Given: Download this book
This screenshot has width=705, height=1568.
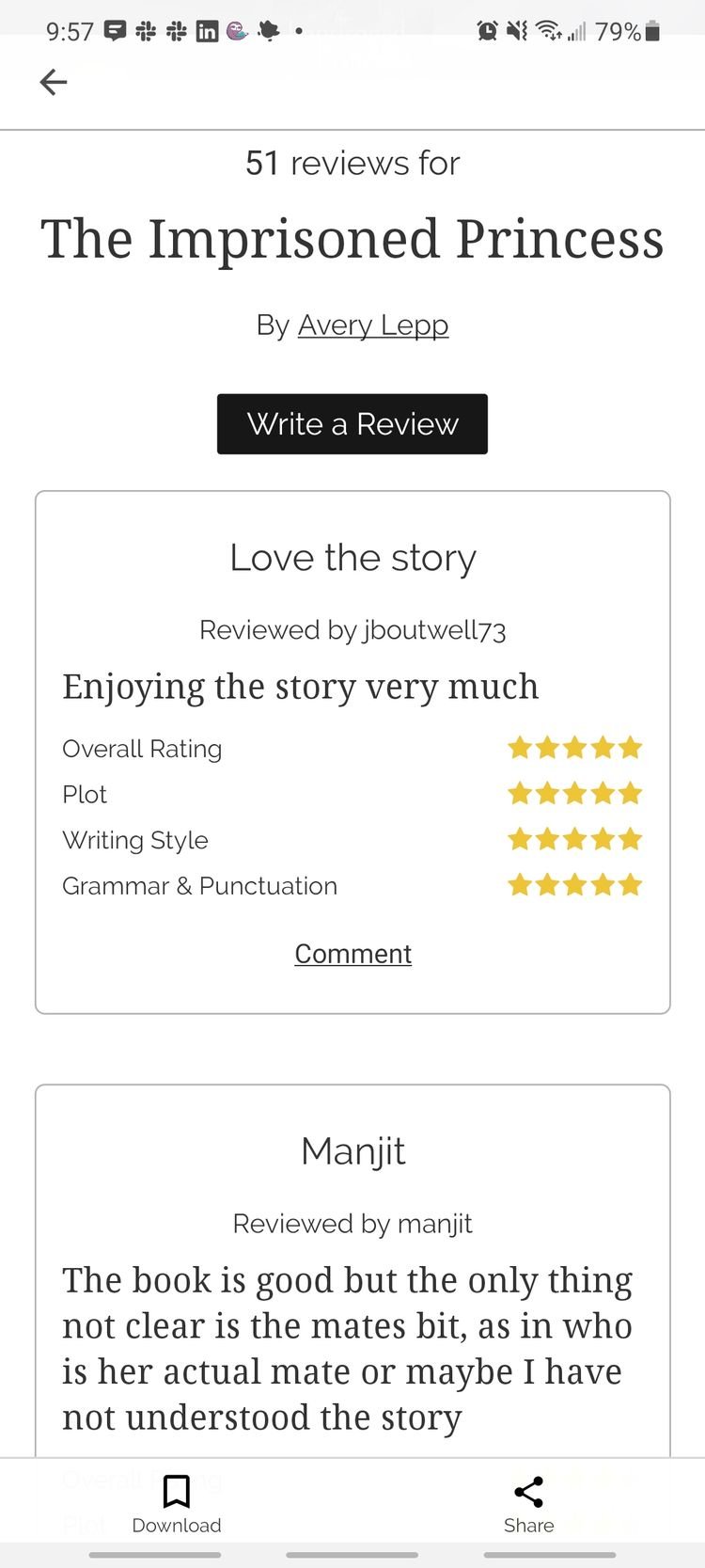Looking at the screenshot, I should coord(177,1503).
